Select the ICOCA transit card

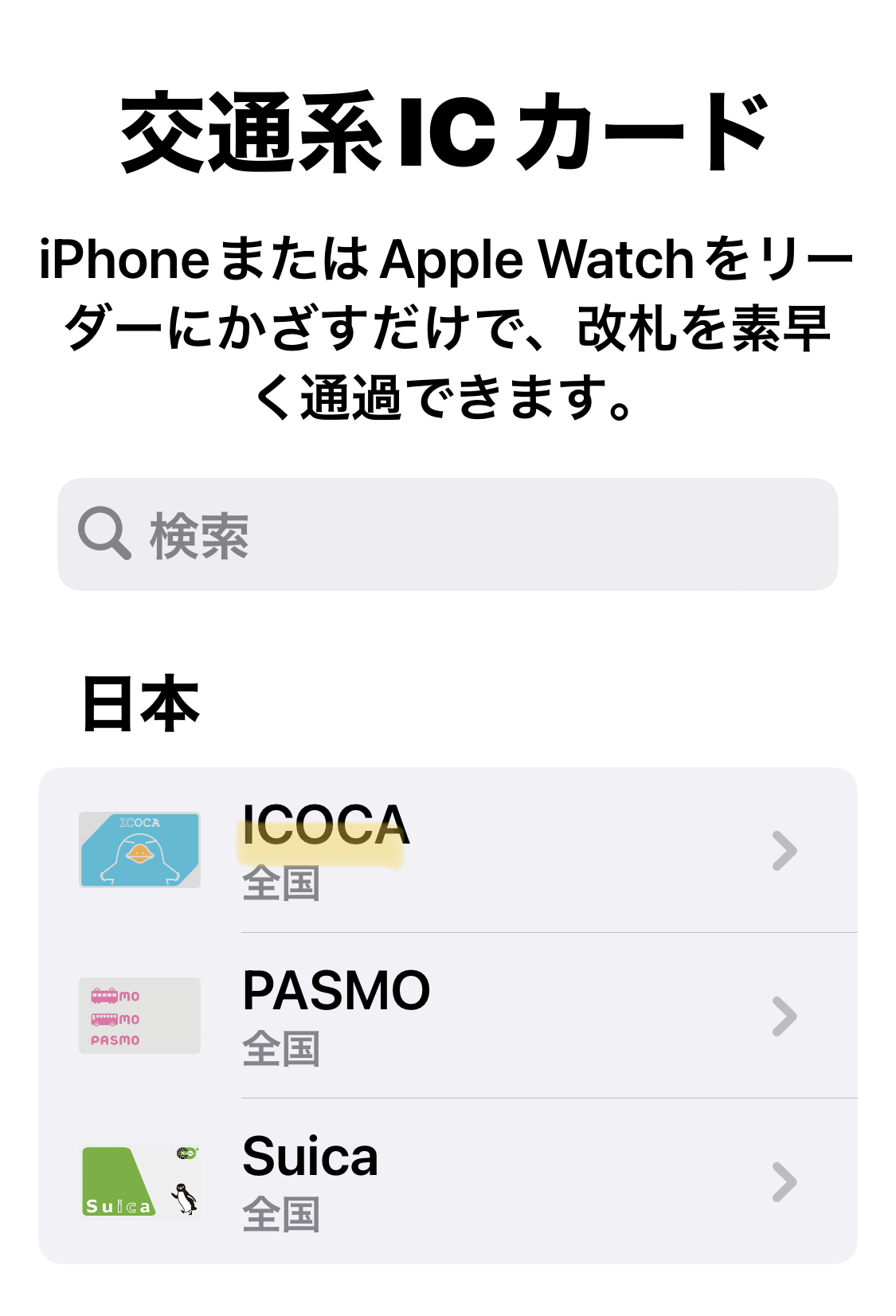coord(448,850)
